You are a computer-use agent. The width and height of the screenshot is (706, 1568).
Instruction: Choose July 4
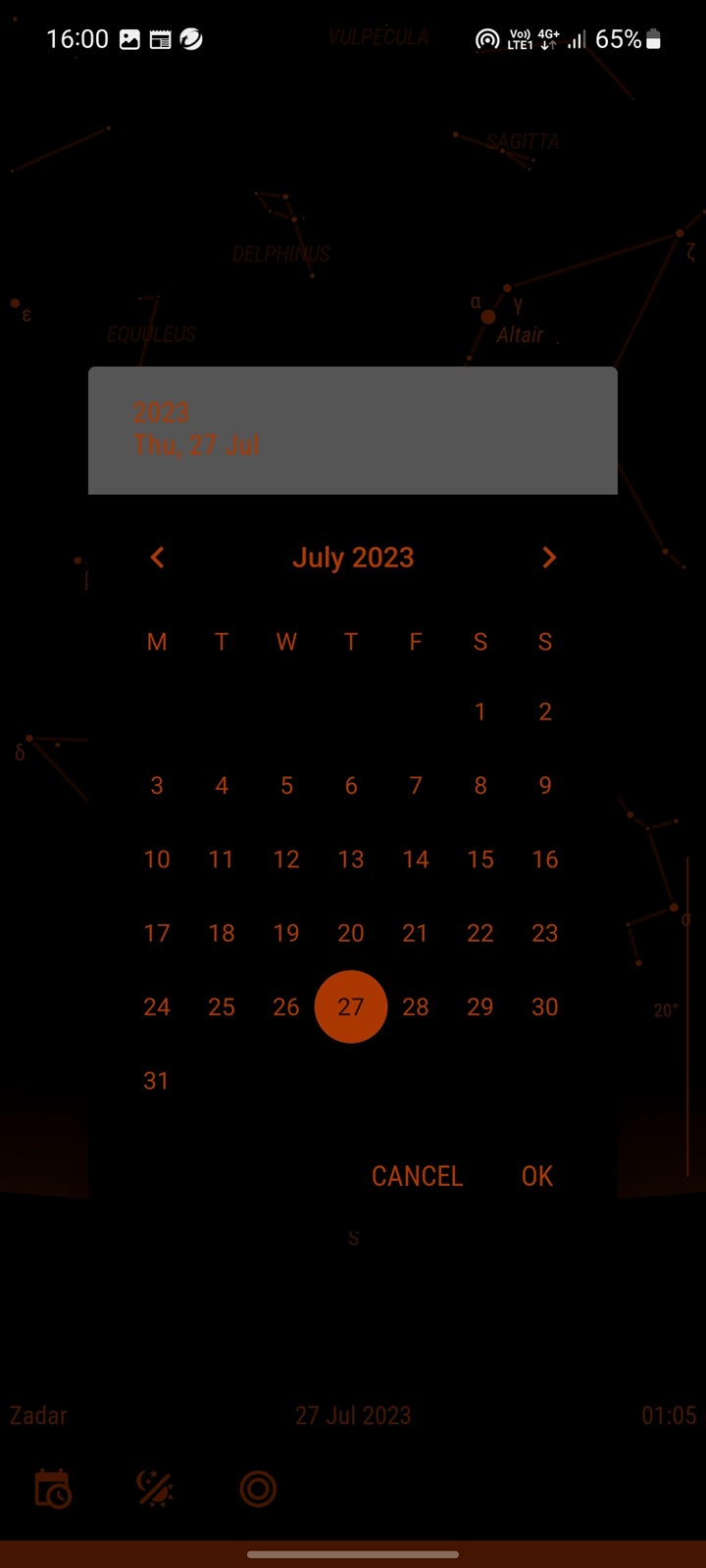222,785
